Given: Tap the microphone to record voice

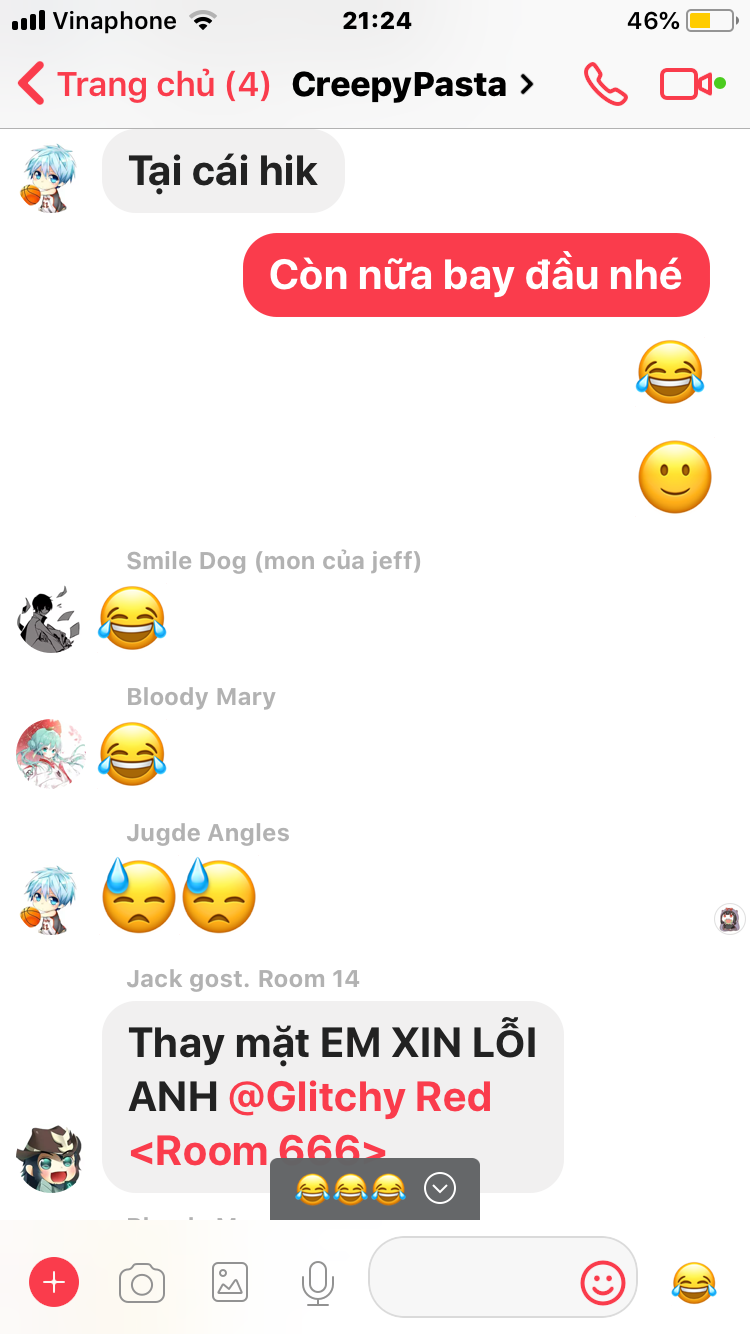Looking at the screenshot, I should [318, 1282].
